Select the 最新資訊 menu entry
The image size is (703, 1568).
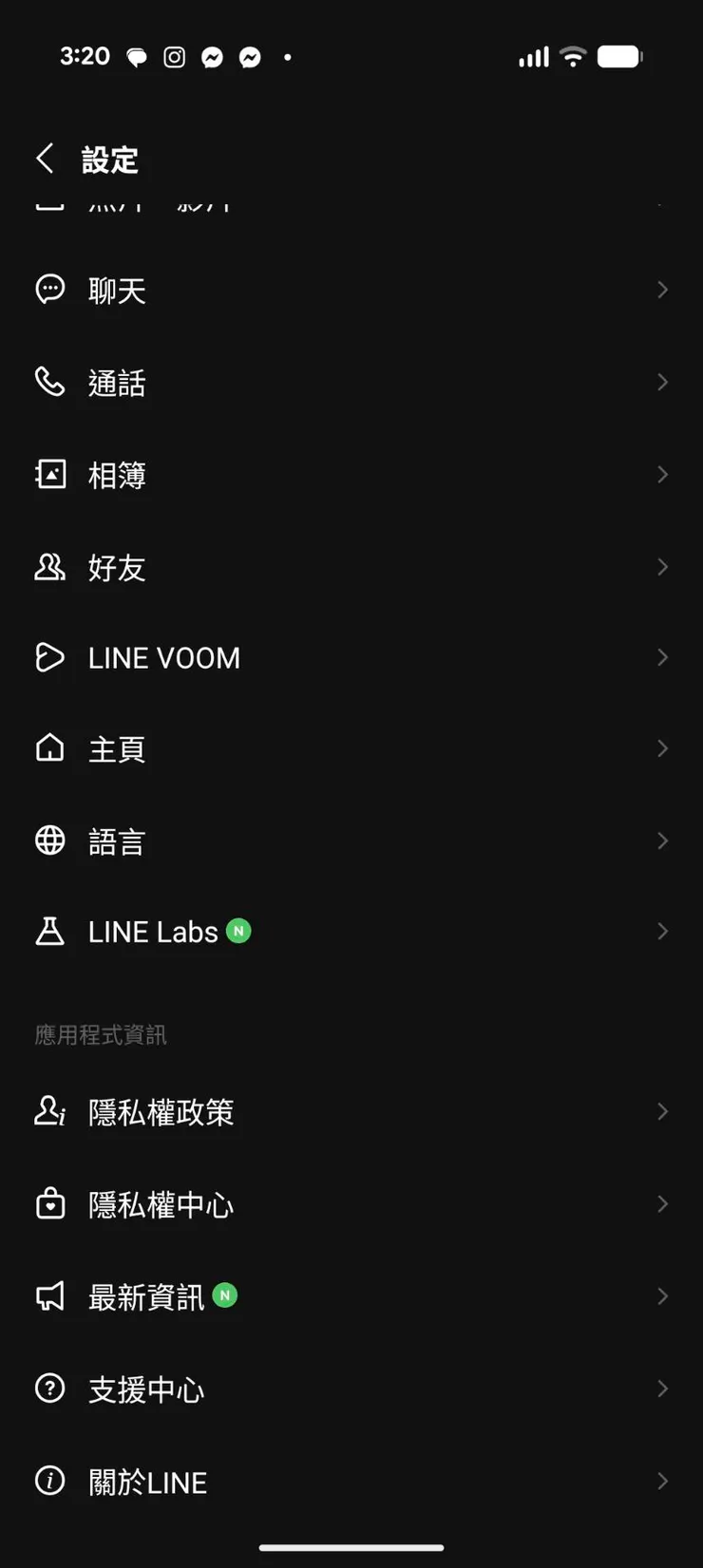145,1296
